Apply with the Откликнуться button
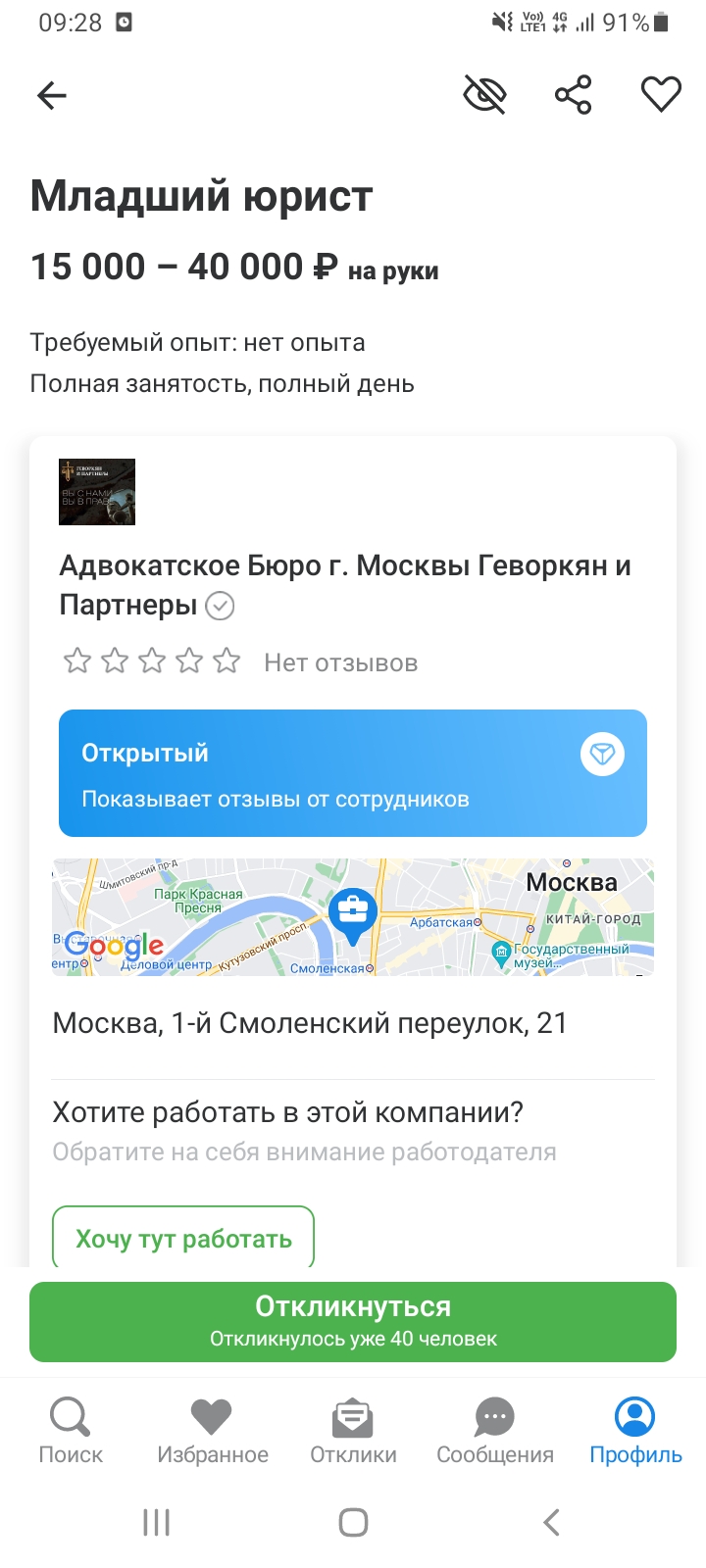The image size is (706, 1568). [353, 1321]
